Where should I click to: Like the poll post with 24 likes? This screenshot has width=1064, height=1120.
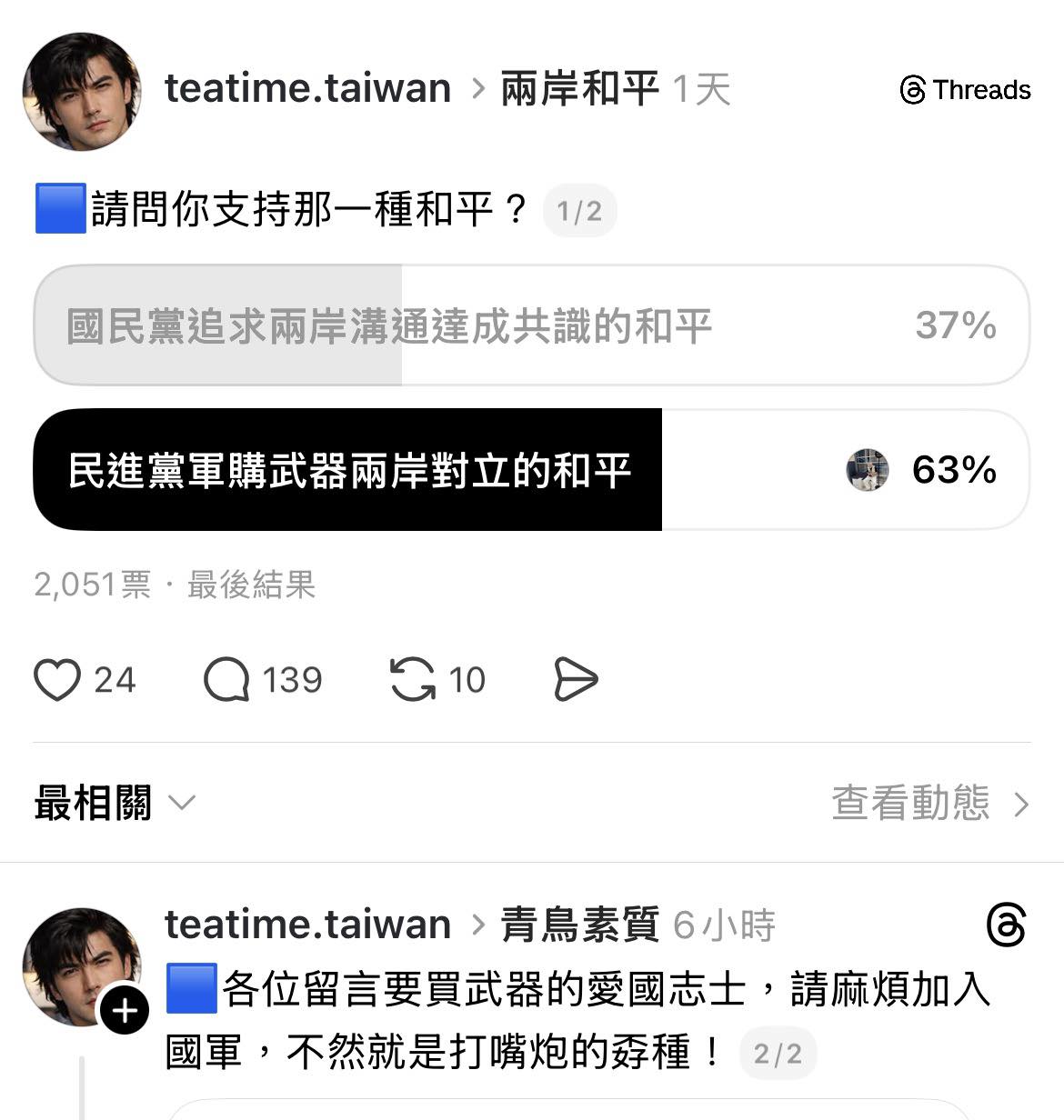pos(57,680)
